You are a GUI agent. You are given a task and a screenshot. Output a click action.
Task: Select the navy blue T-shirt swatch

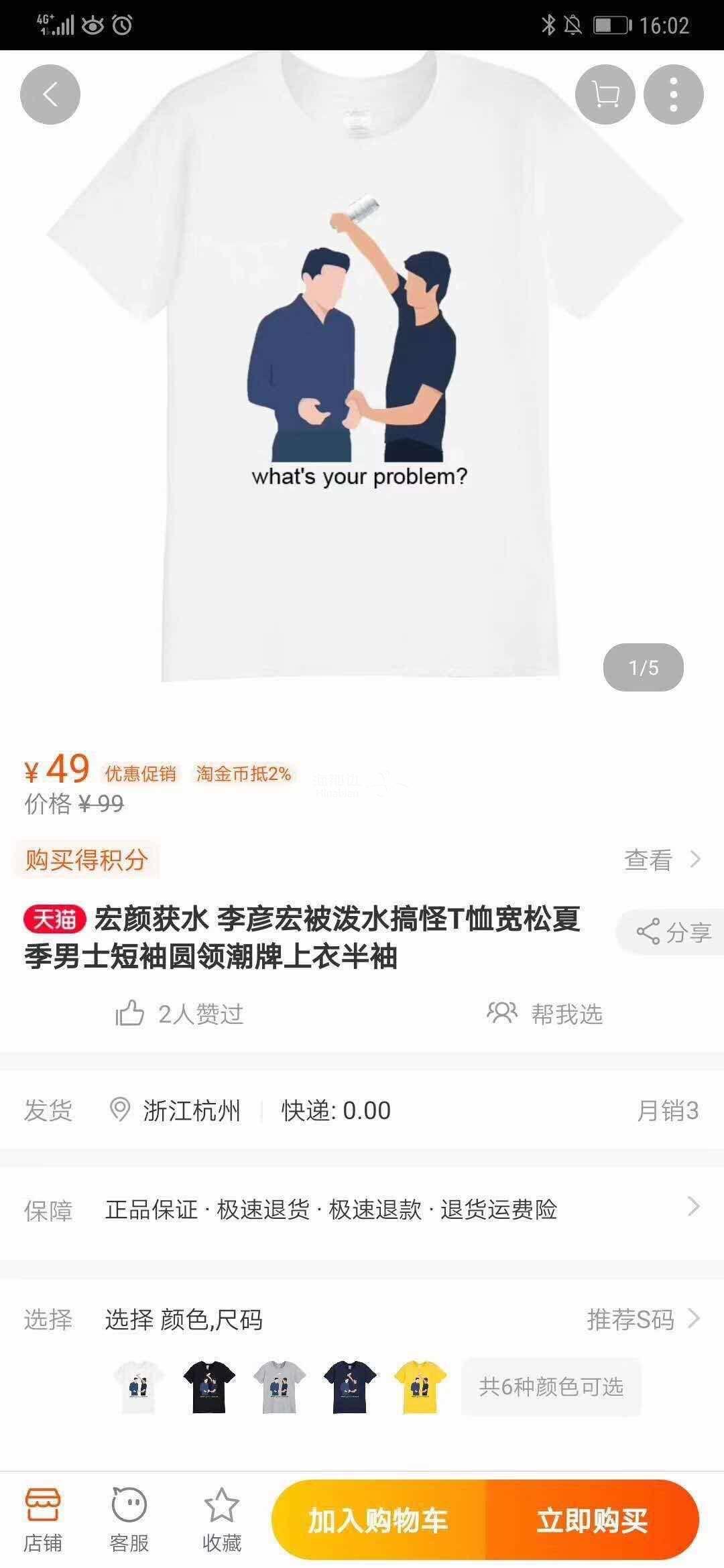350,1387
